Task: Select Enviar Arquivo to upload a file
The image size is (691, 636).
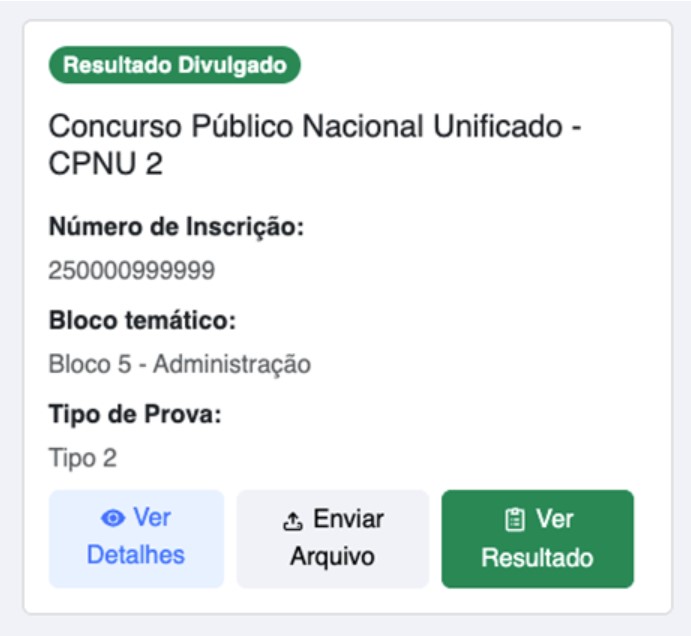Action: (x=333, y=537)
